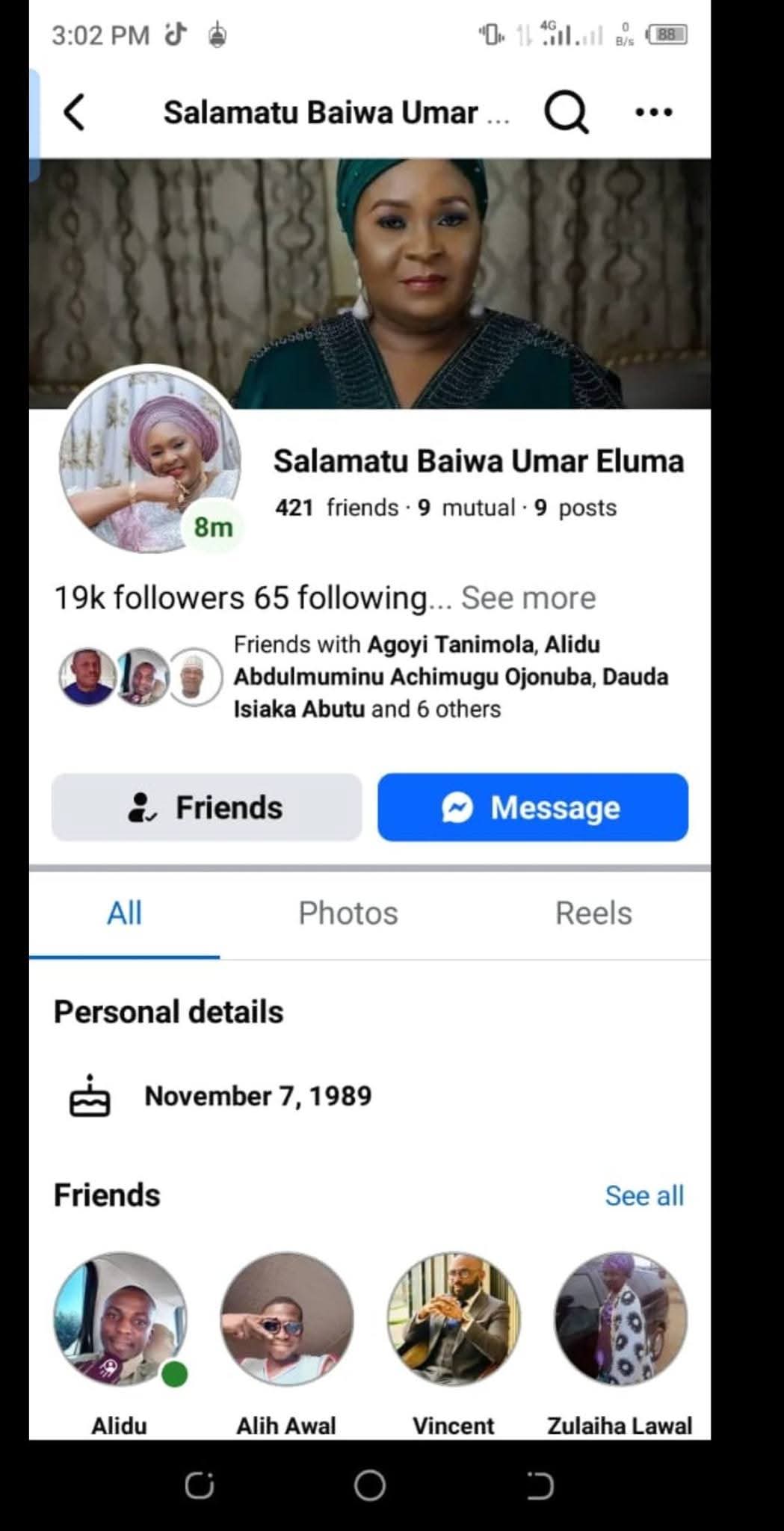Open the three-dot overflow menu
Image resolution: width=784 pixels, height=1531 pixels.
(653, 113)
